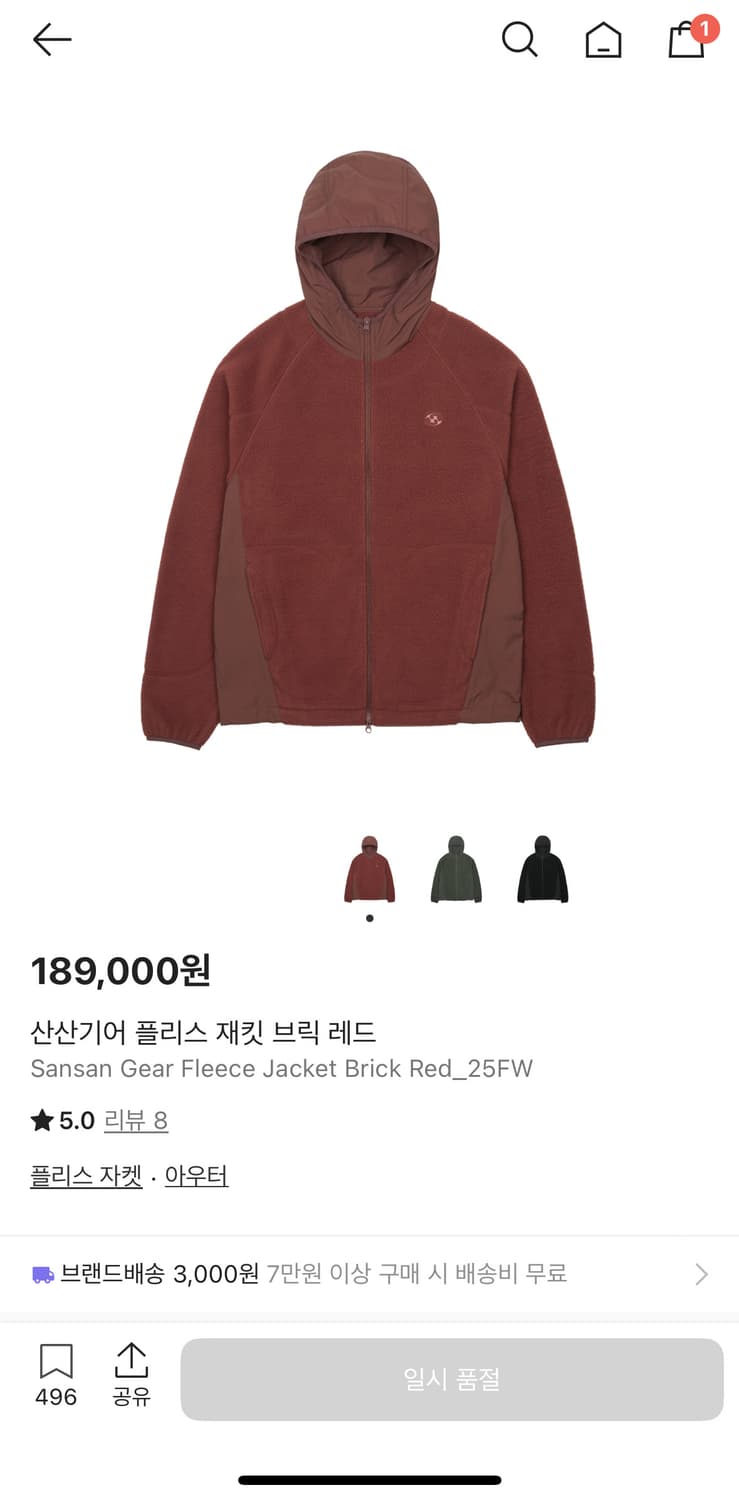The image size is (739, 1500).
Task: Go to the home icon in top bar
Action: point(603,40)
